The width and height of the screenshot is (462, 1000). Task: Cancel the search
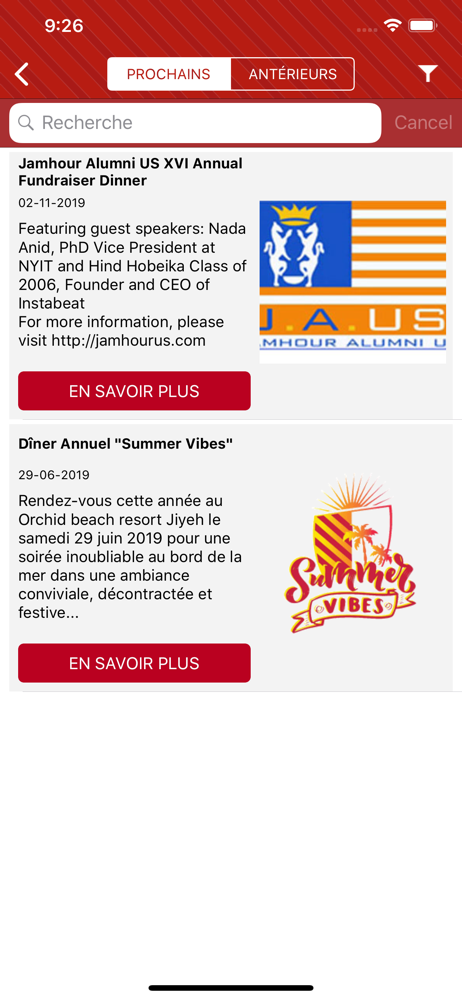423,122
